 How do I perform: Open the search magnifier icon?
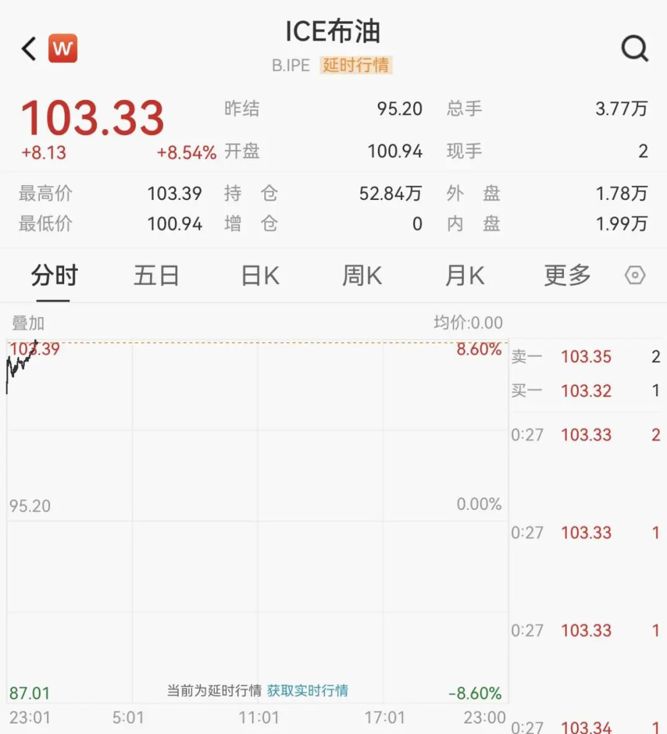tap(635, 48)
